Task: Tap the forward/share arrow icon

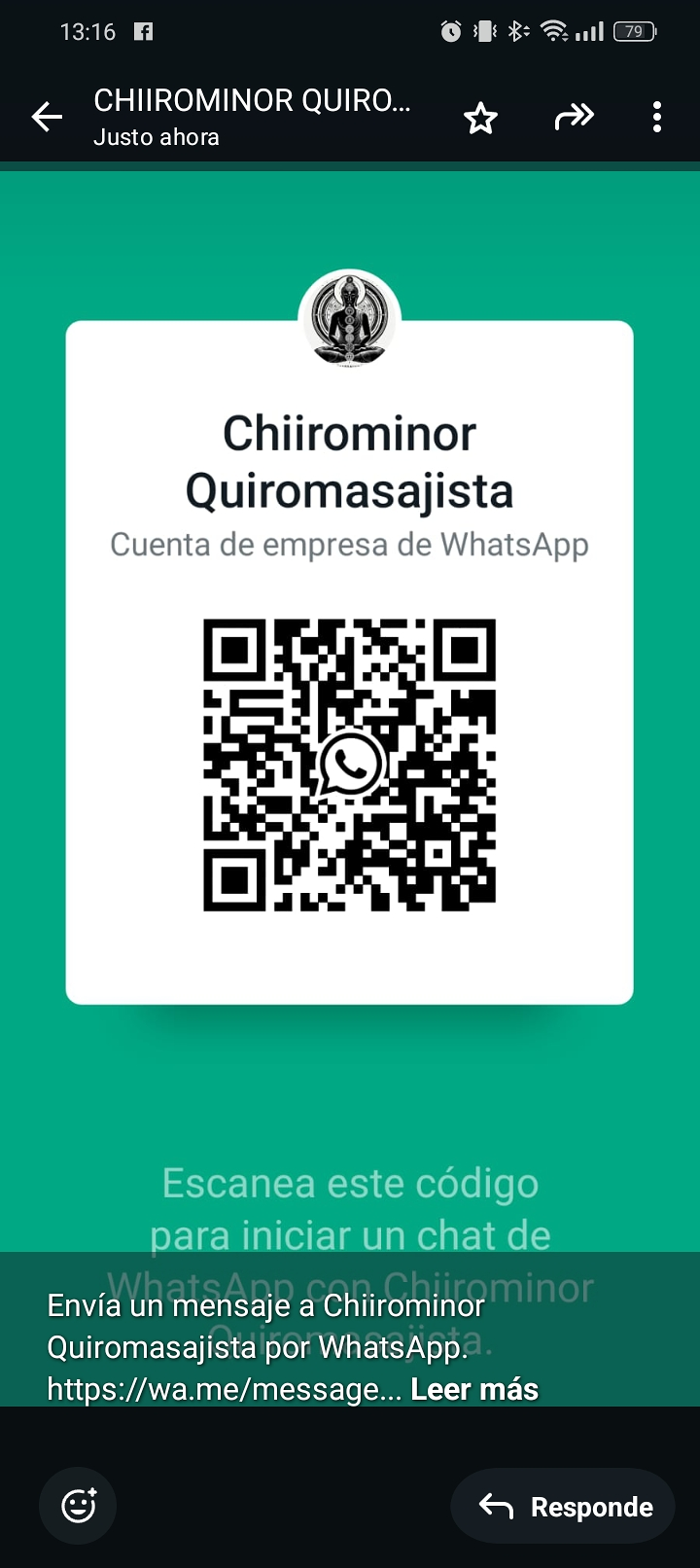Action: tap(574, 116)
